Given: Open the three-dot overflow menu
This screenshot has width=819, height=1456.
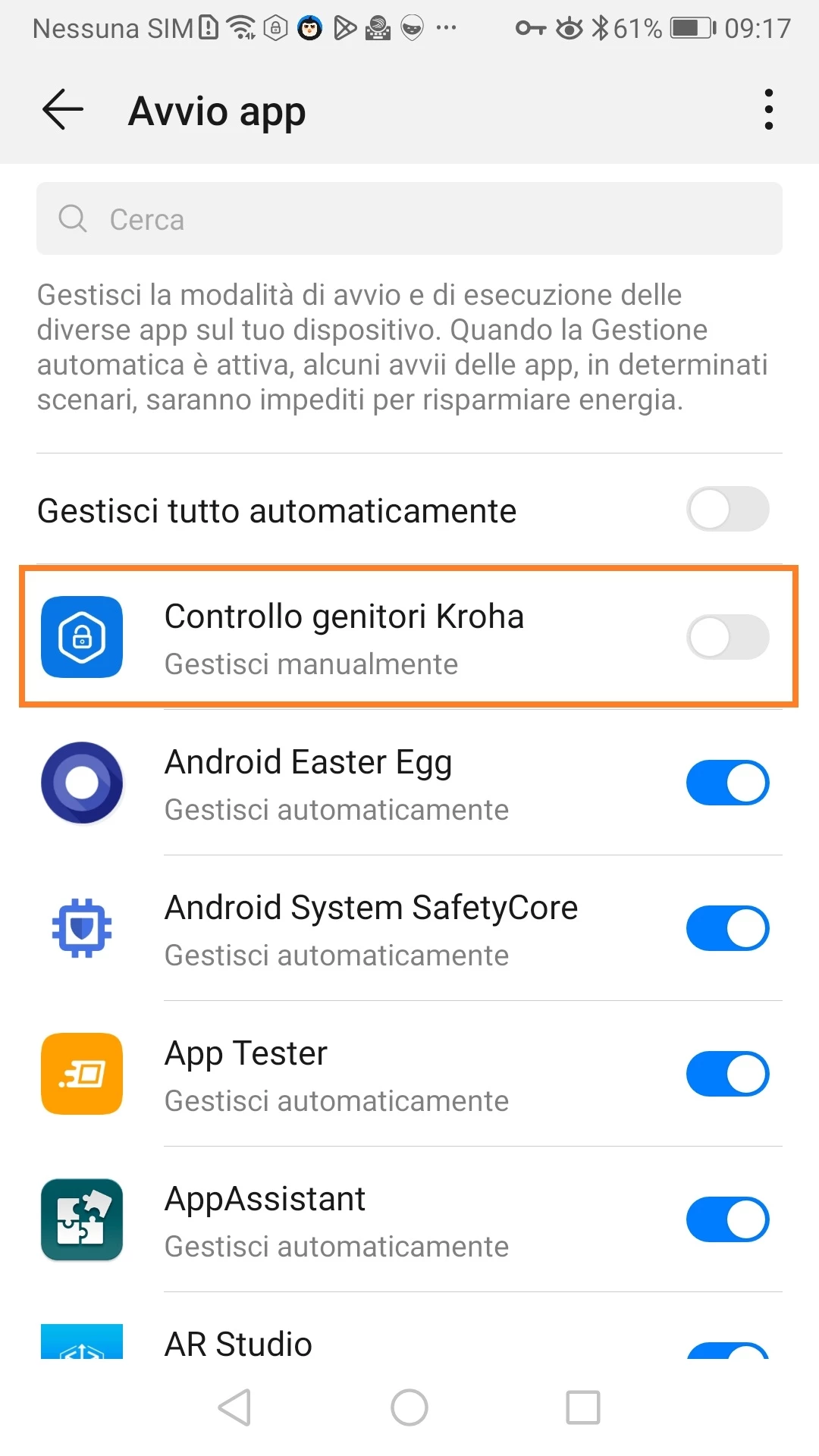Looking at the screenshot, I should pyautogui.click(x=768, y=110).
